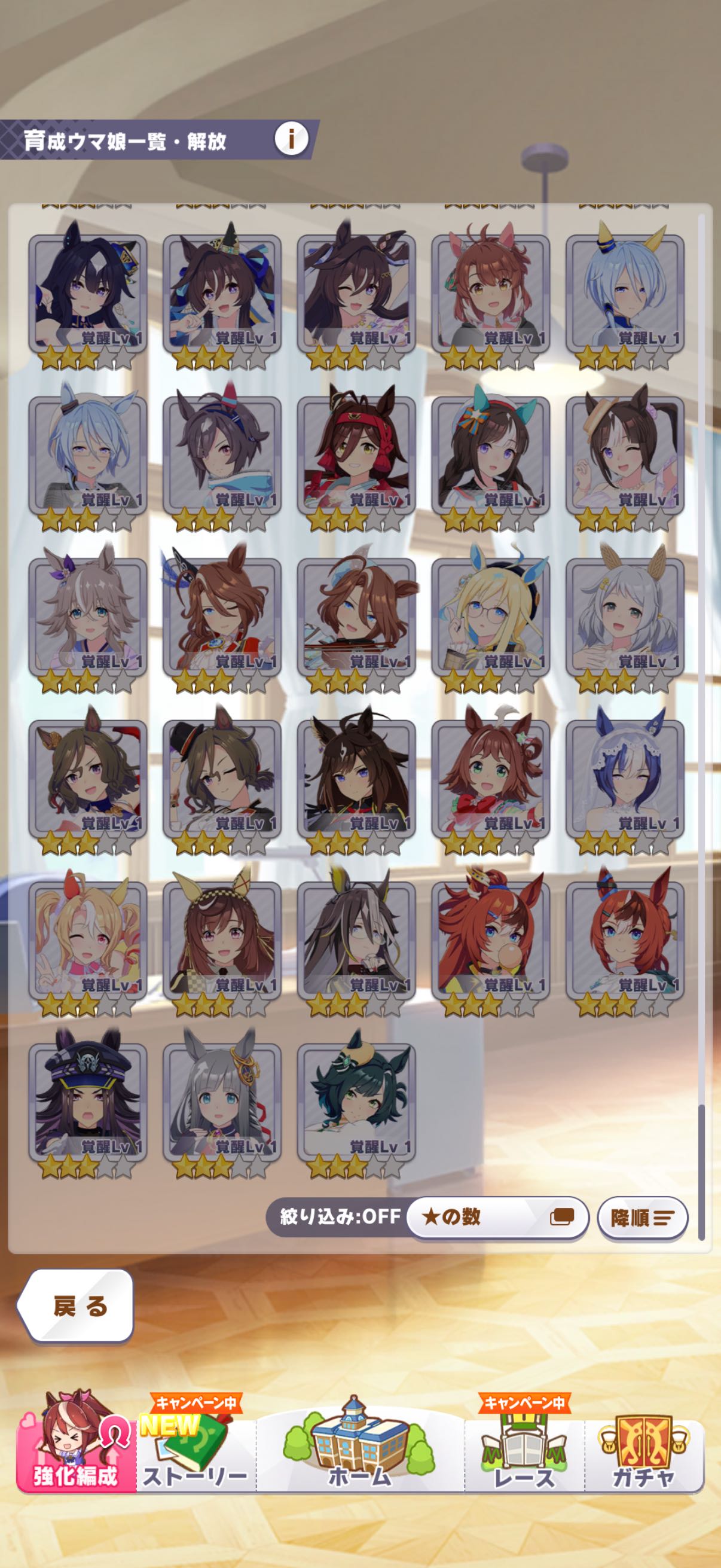Open the info button beside 育成ウマ娘一覧・解放

291,139
